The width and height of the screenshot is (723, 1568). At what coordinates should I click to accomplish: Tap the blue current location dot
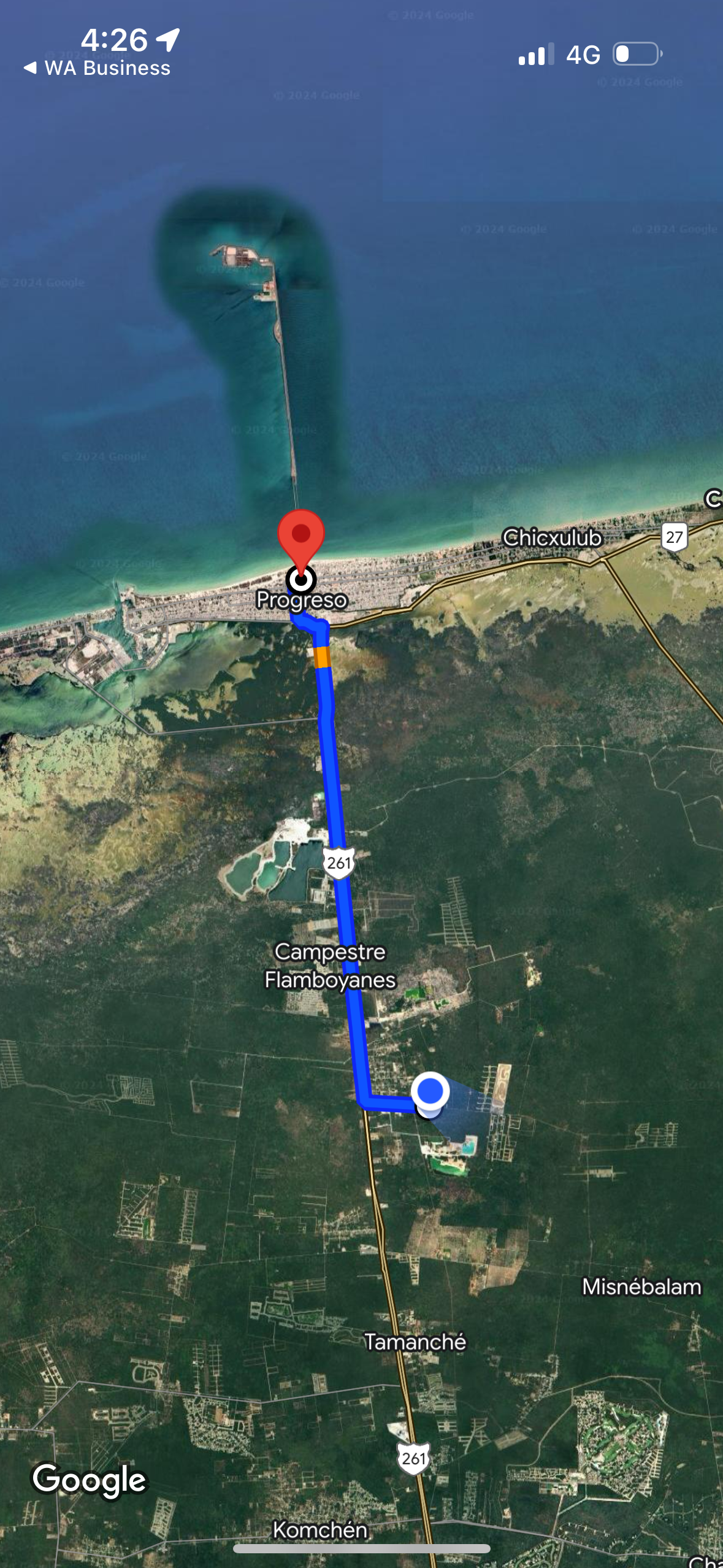pos(430,1091)
